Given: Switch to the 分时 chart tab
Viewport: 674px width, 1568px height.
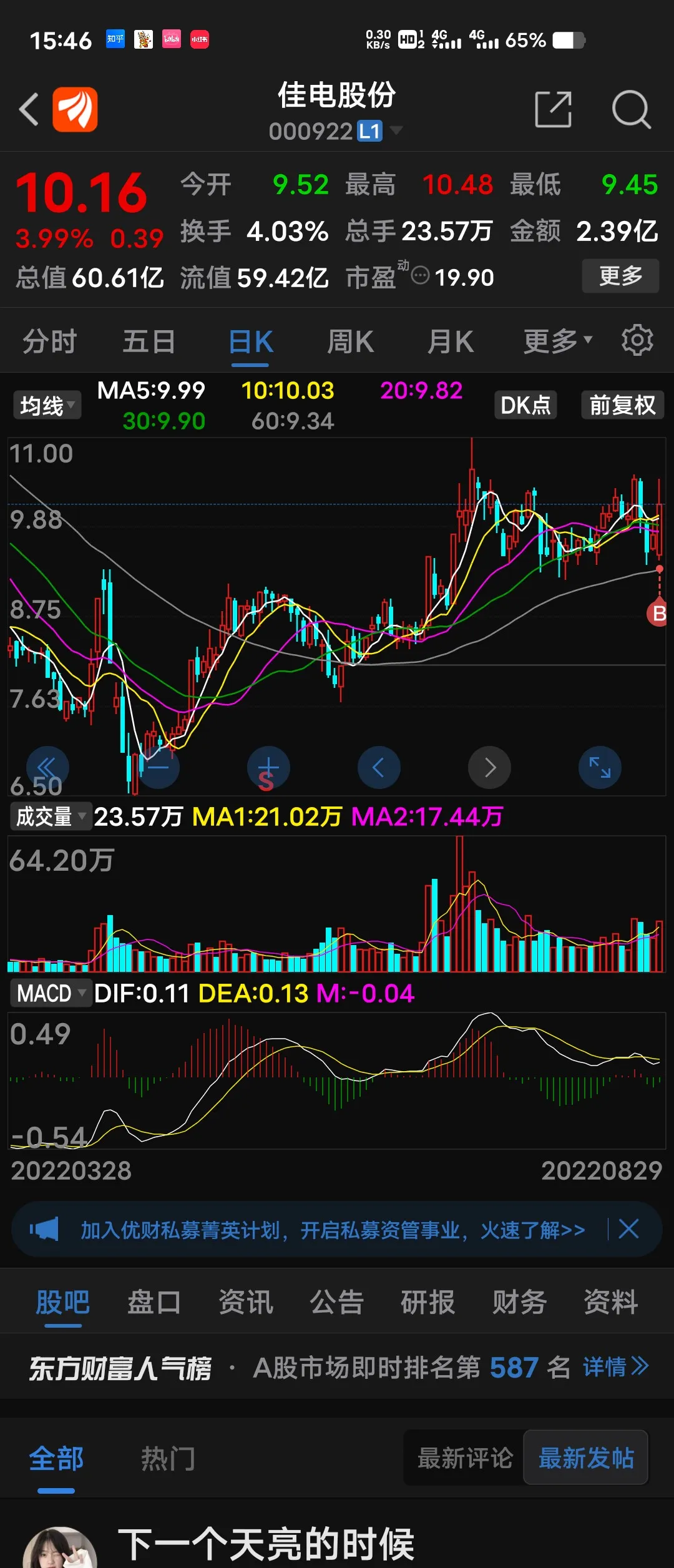Looking at the screenshot, I should (x=49, y=342).
